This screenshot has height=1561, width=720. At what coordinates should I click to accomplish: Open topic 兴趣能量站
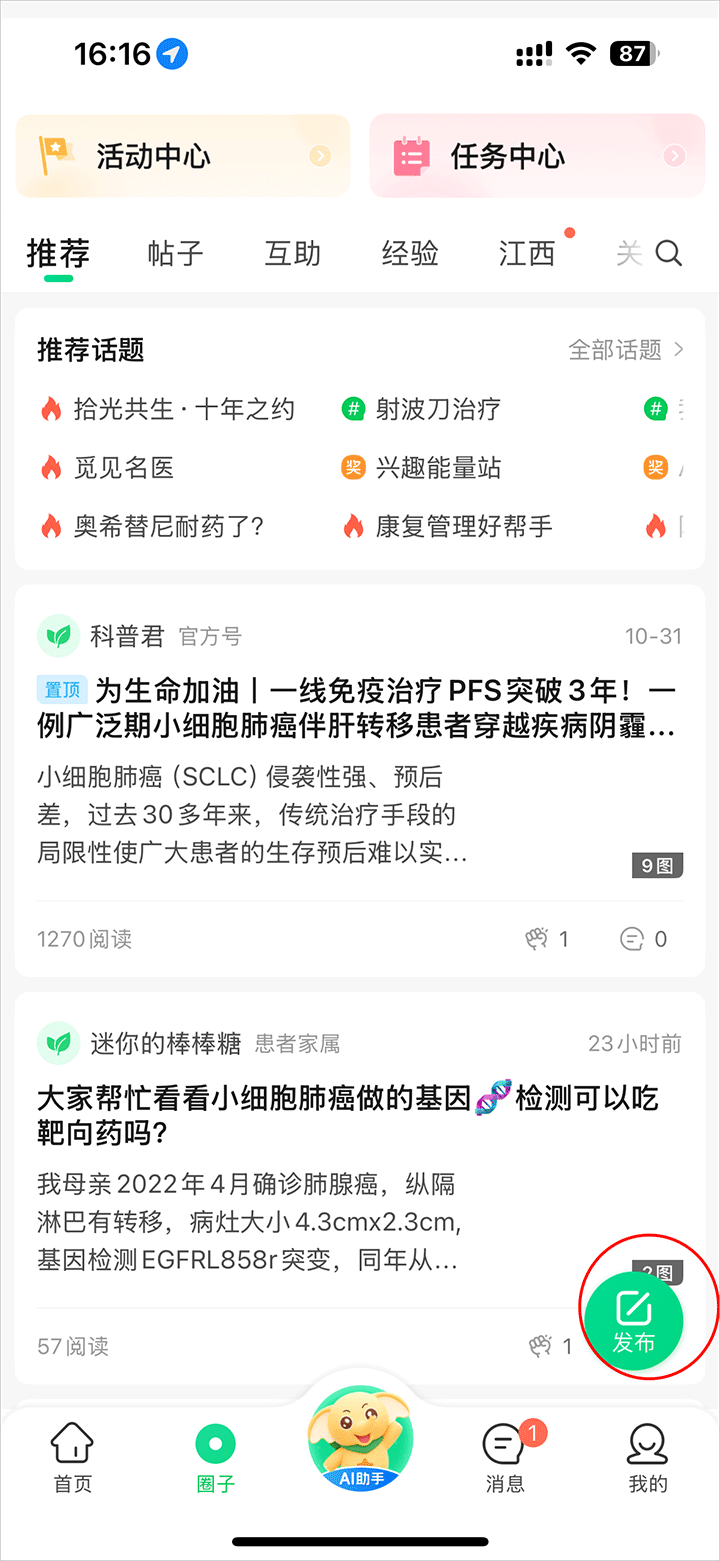(x=437, y=468)
